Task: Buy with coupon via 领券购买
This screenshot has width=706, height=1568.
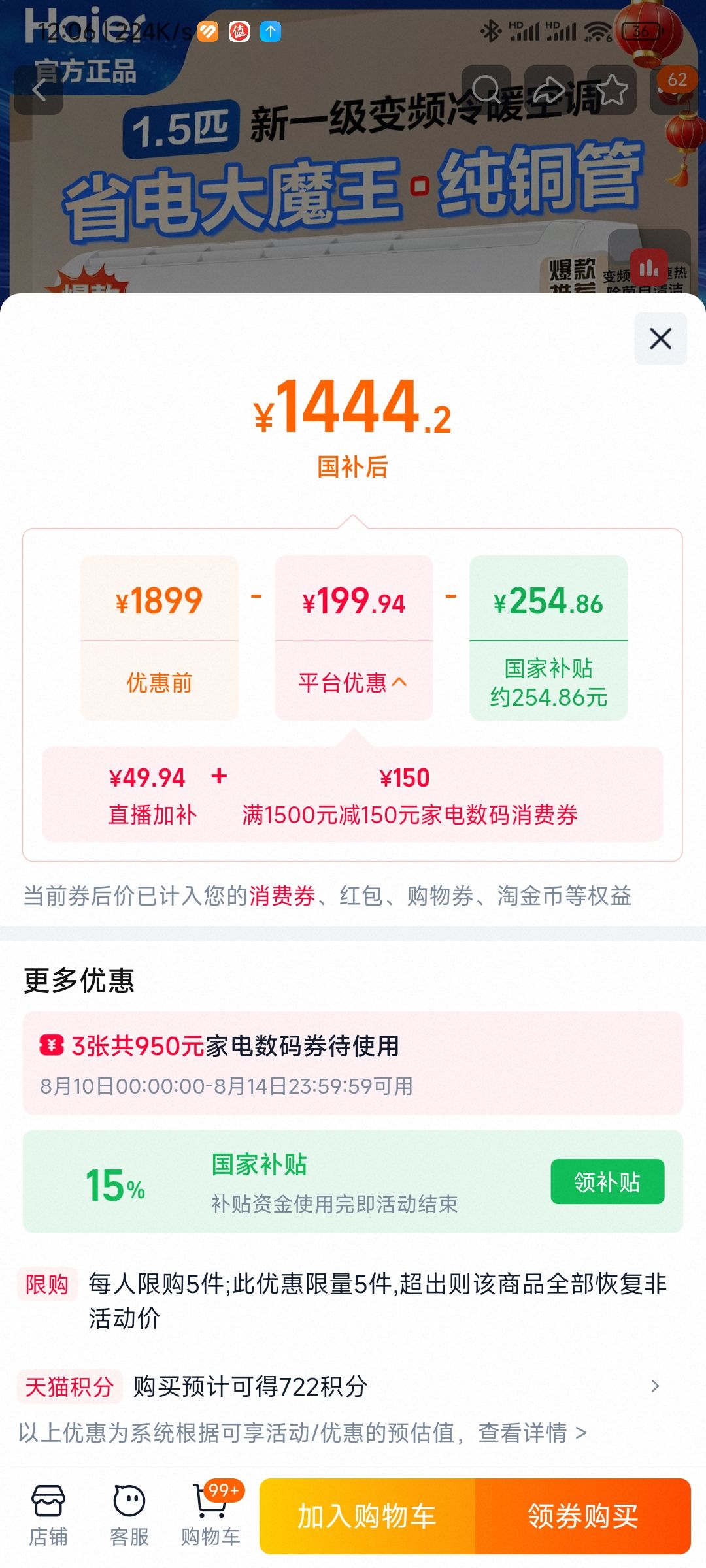Action: 583,1516
